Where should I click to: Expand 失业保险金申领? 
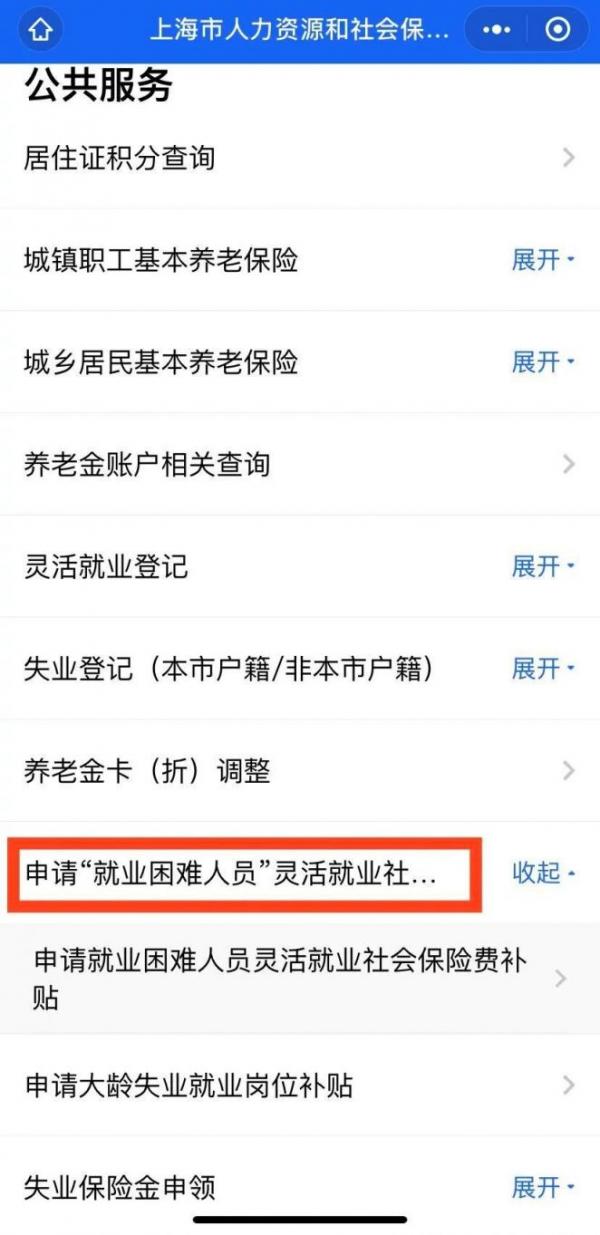[x=543, y=1188]
